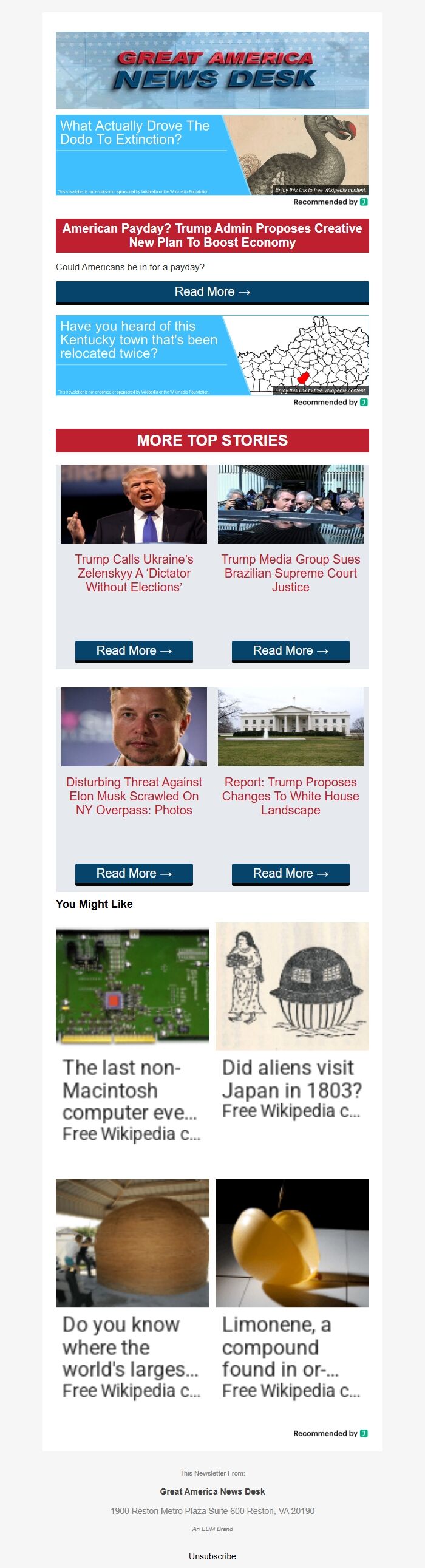Read more about the Zelenskyy dictator story
This screenshot has height=1568, width=425.
coord(134,650)
